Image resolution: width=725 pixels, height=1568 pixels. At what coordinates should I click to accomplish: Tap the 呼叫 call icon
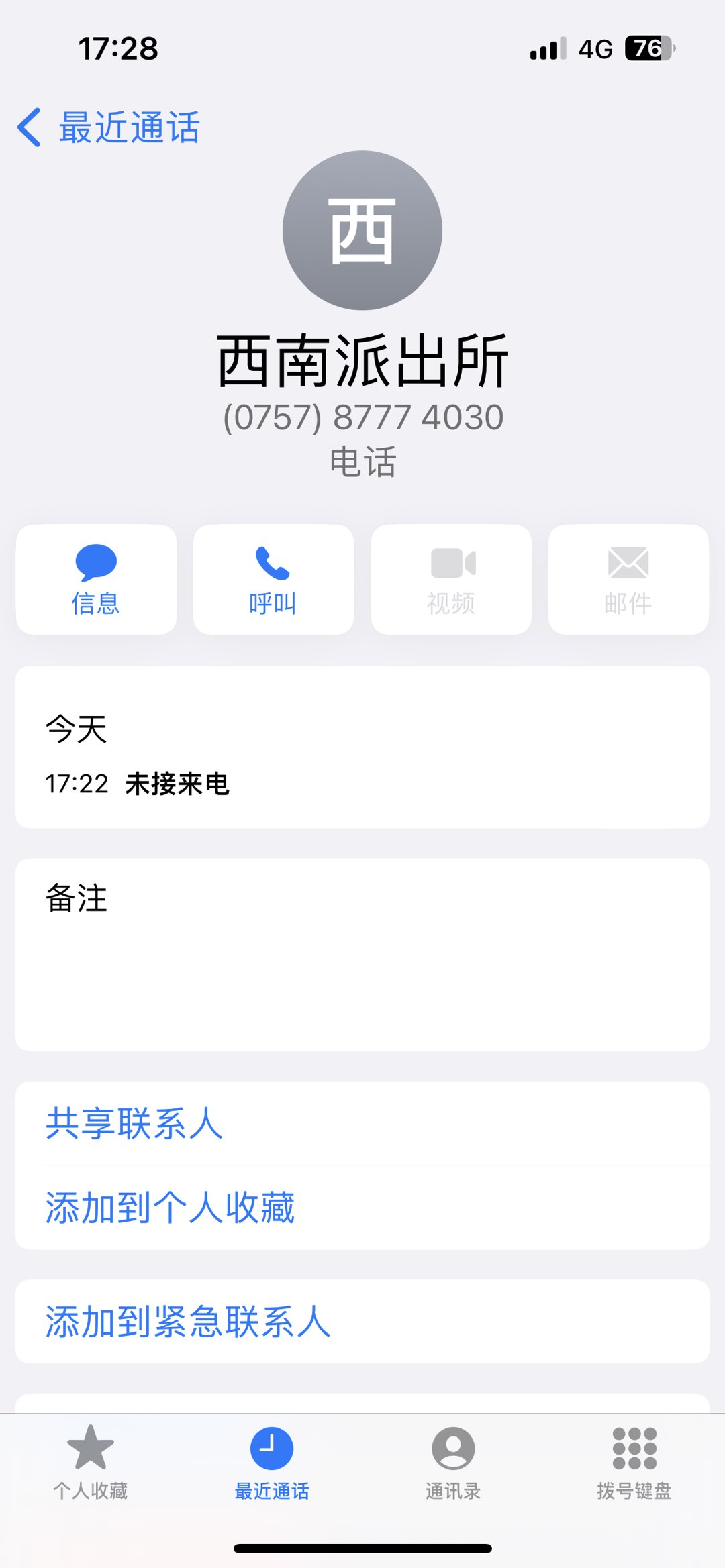[273, 578]
